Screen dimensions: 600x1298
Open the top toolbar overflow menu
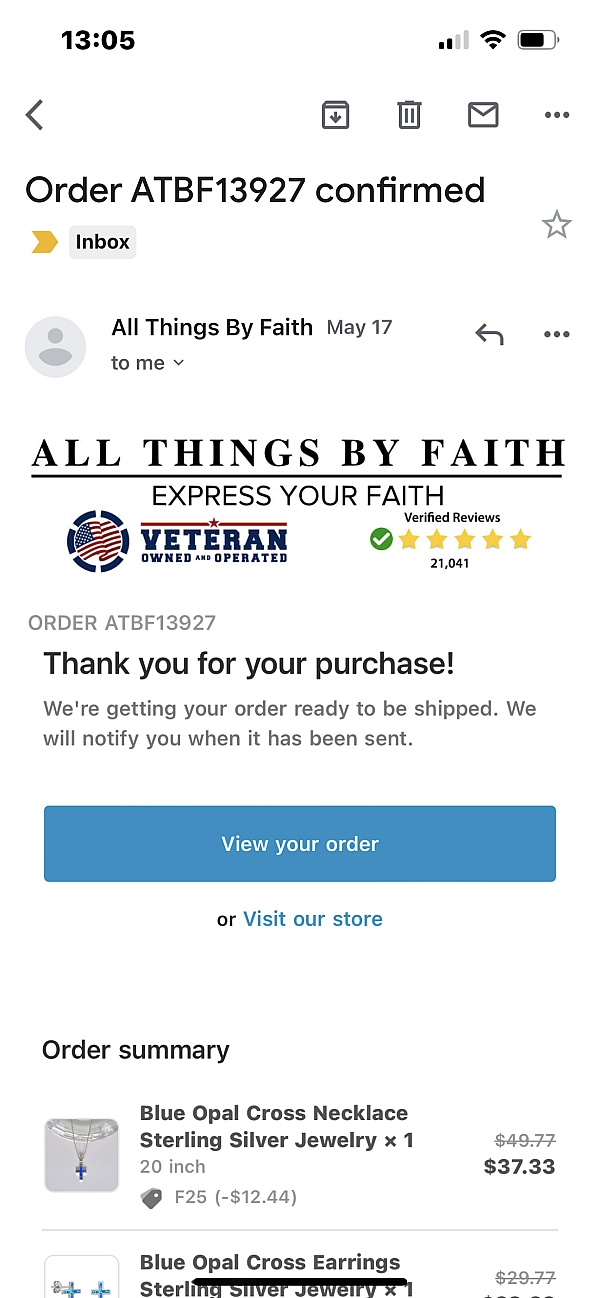556,115
